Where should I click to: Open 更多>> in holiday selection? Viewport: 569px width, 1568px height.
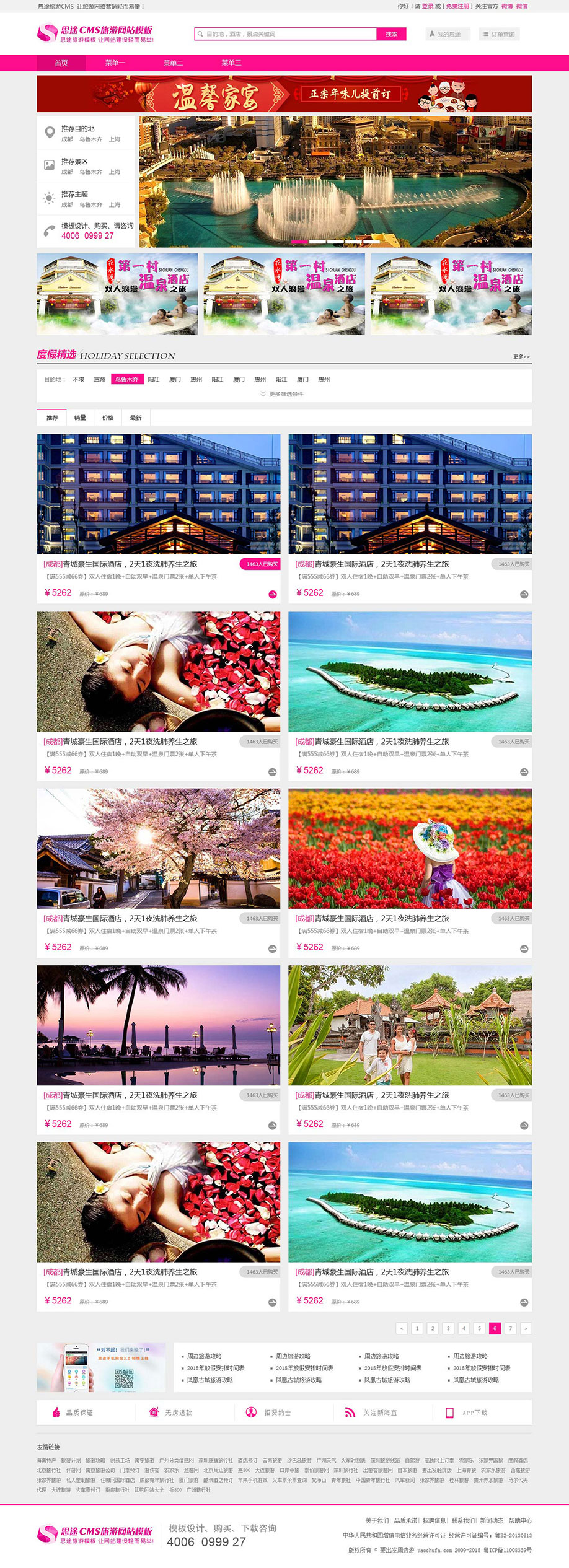(521, 357)
